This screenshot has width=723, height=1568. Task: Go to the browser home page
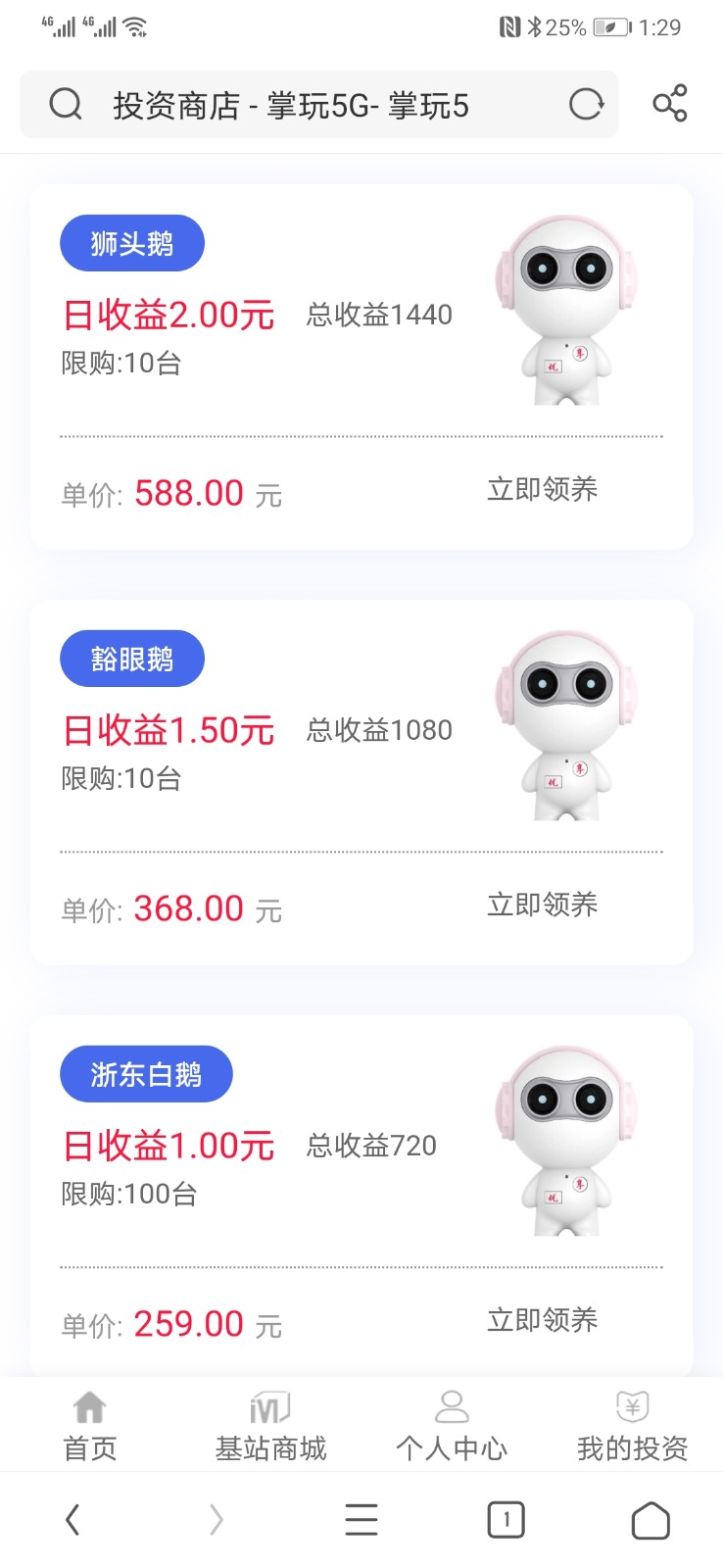[x=651, y=1520]
